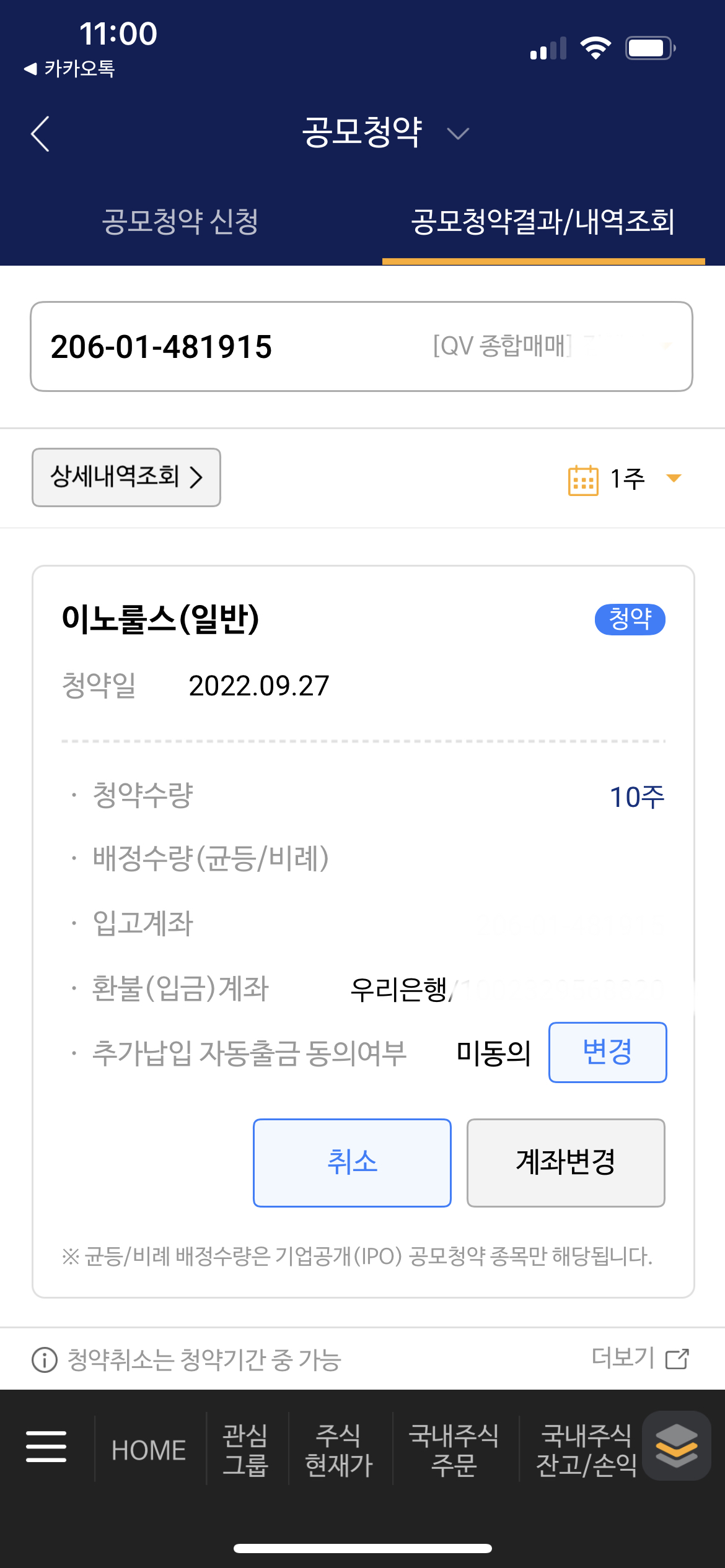Change the 1주 period filter
Image resolution: width=725 pixels, height=1568 pixels.
pyautogui.click(x=625, y=479)
